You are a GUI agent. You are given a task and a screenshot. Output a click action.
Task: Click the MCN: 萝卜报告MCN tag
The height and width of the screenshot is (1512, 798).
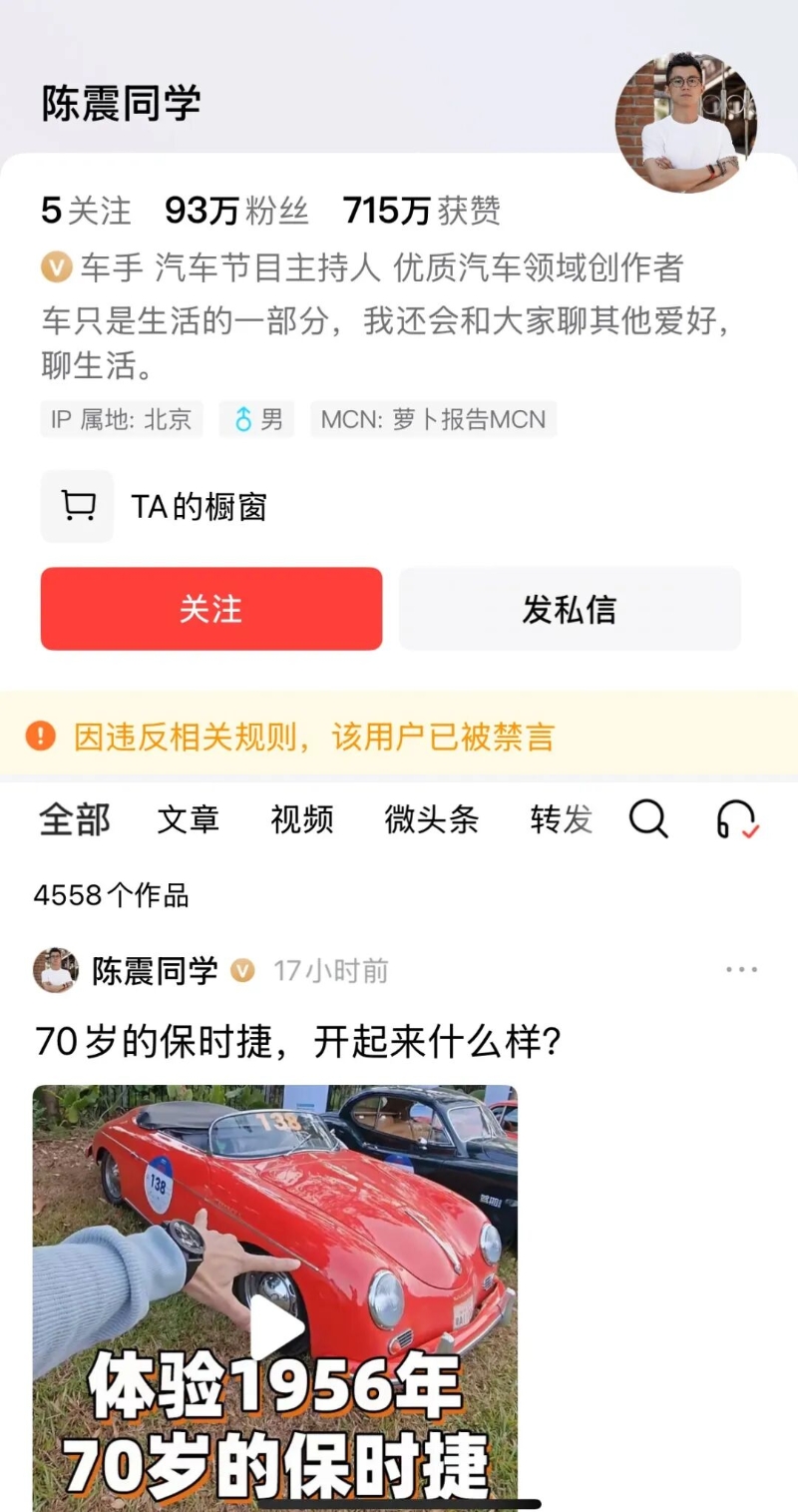[x=433, y=419]
